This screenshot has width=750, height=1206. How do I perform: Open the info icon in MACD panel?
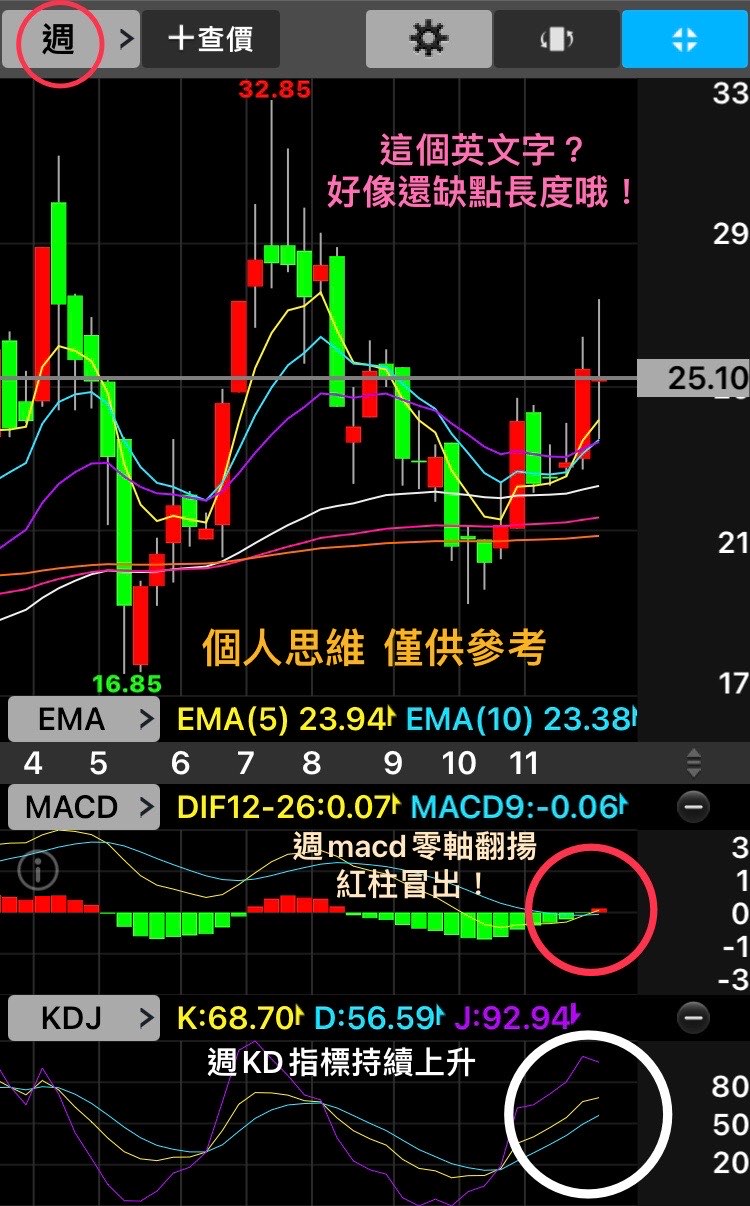38,871
